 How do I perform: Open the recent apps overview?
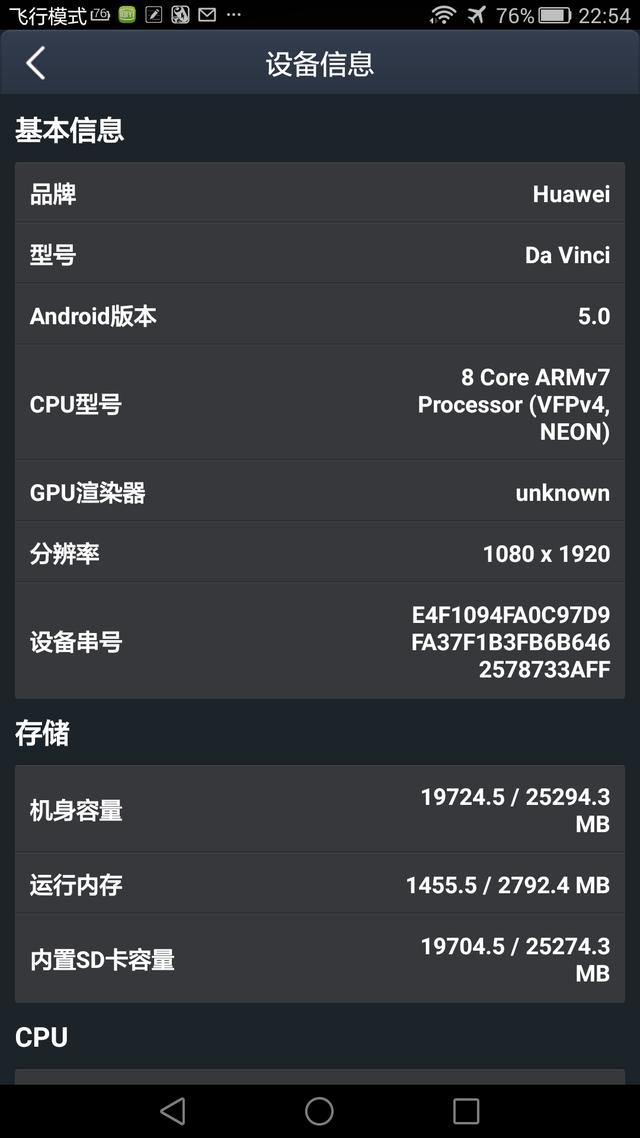(x=466, y=1110)
